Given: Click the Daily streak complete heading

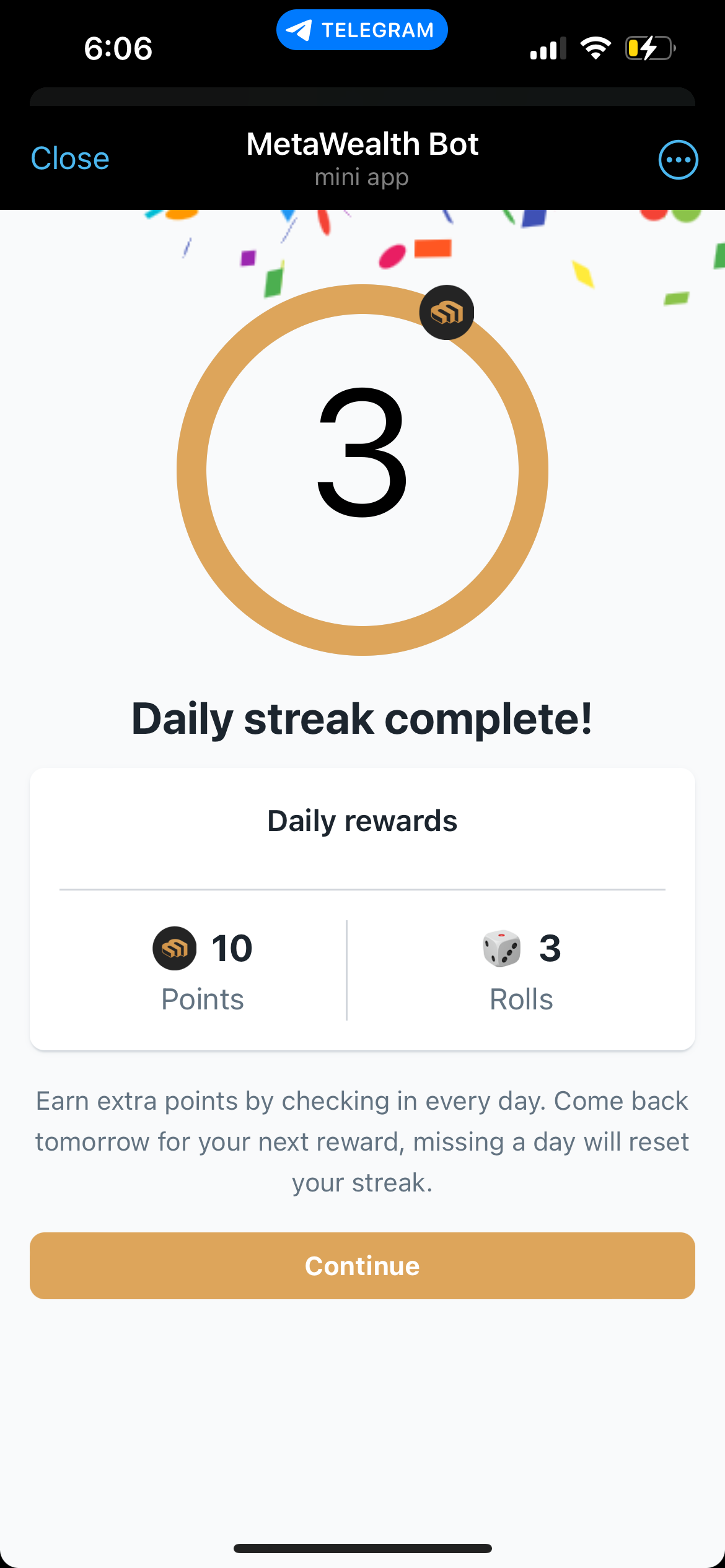Looking at the screenshot, I should tap(362, 718).
